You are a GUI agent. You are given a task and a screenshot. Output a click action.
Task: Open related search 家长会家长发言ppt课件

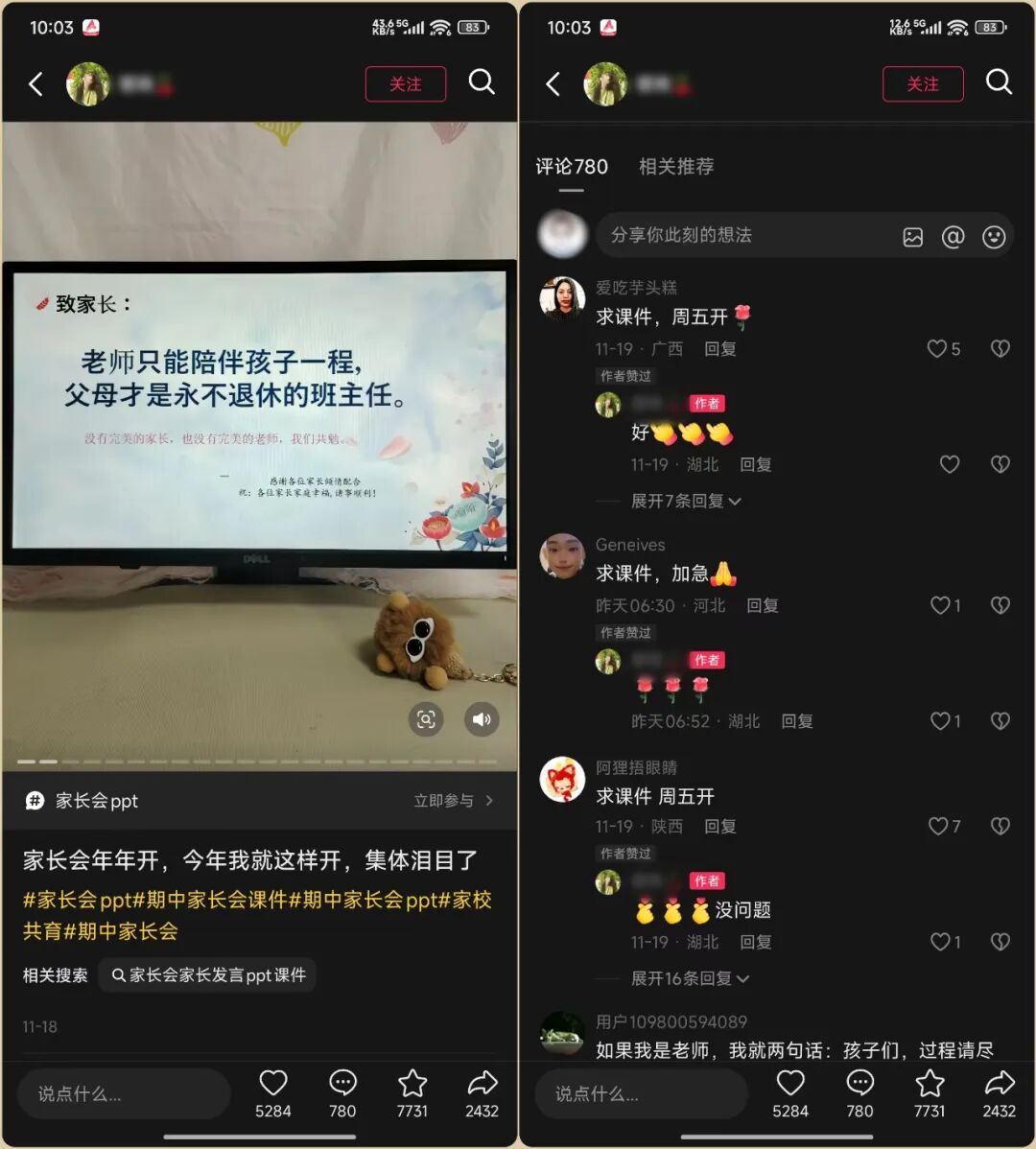click(207, 974)
